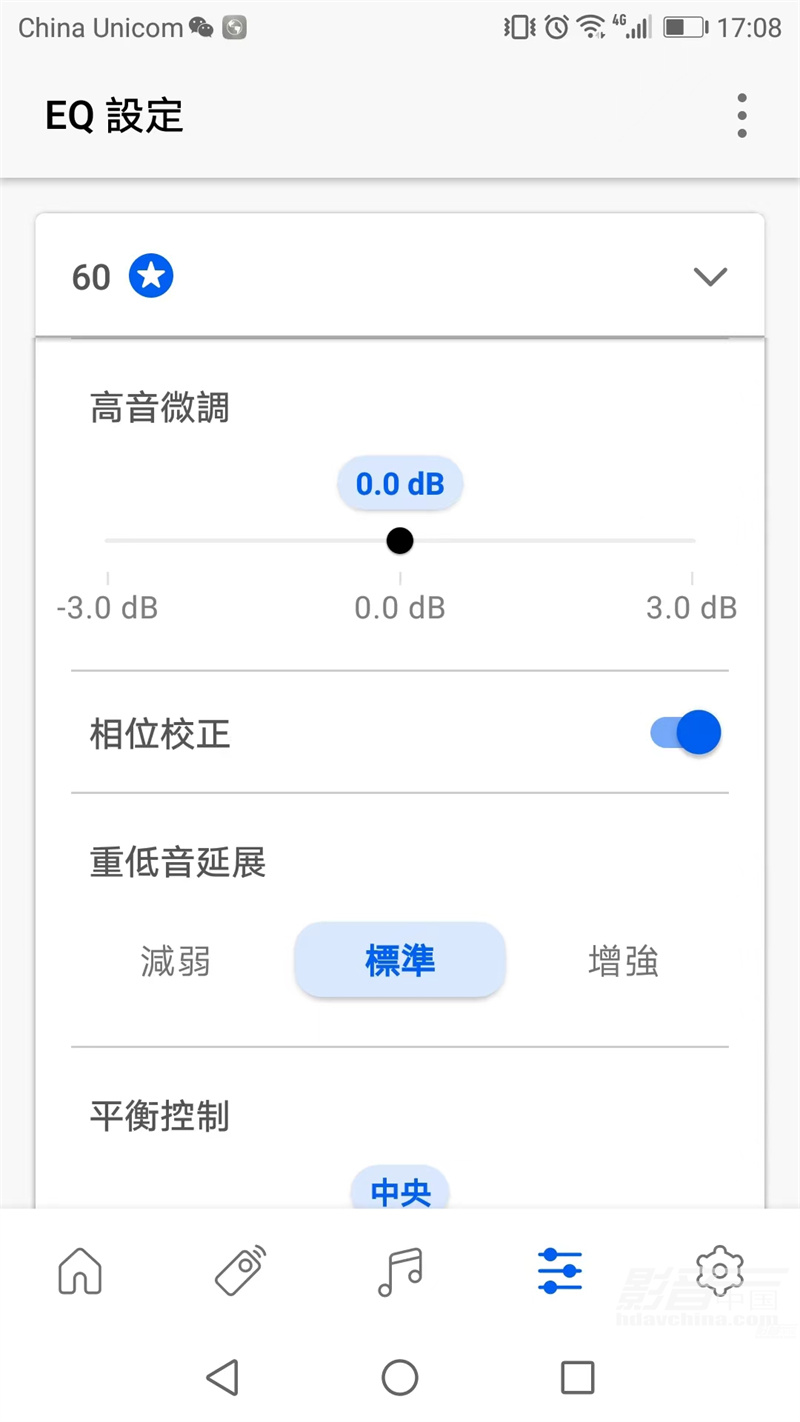
Task: Go to the music playback tab
Action: coord(400,1271)
